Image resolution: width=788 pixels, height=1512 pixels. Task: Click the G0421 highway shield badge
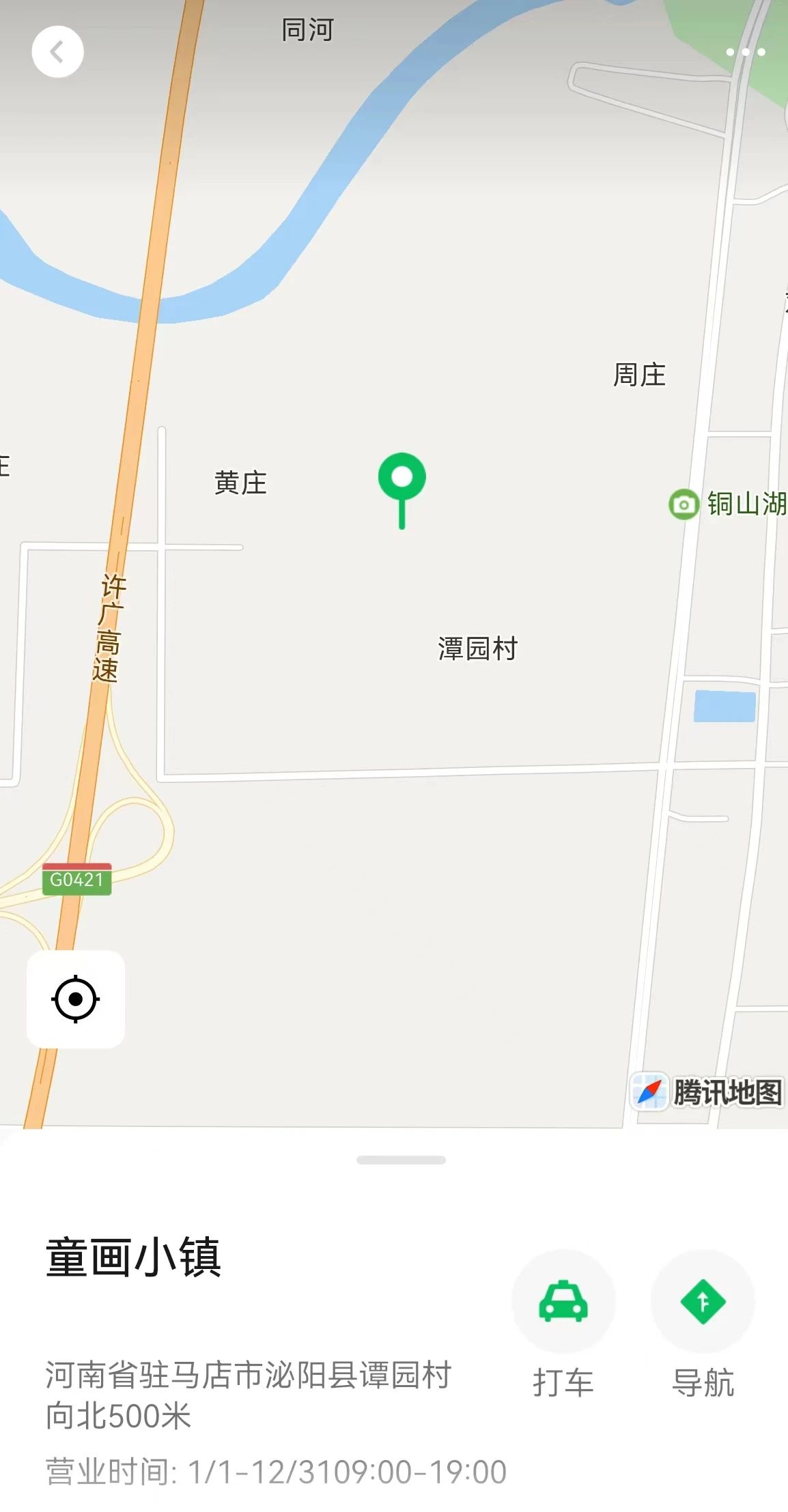(76, 879)
